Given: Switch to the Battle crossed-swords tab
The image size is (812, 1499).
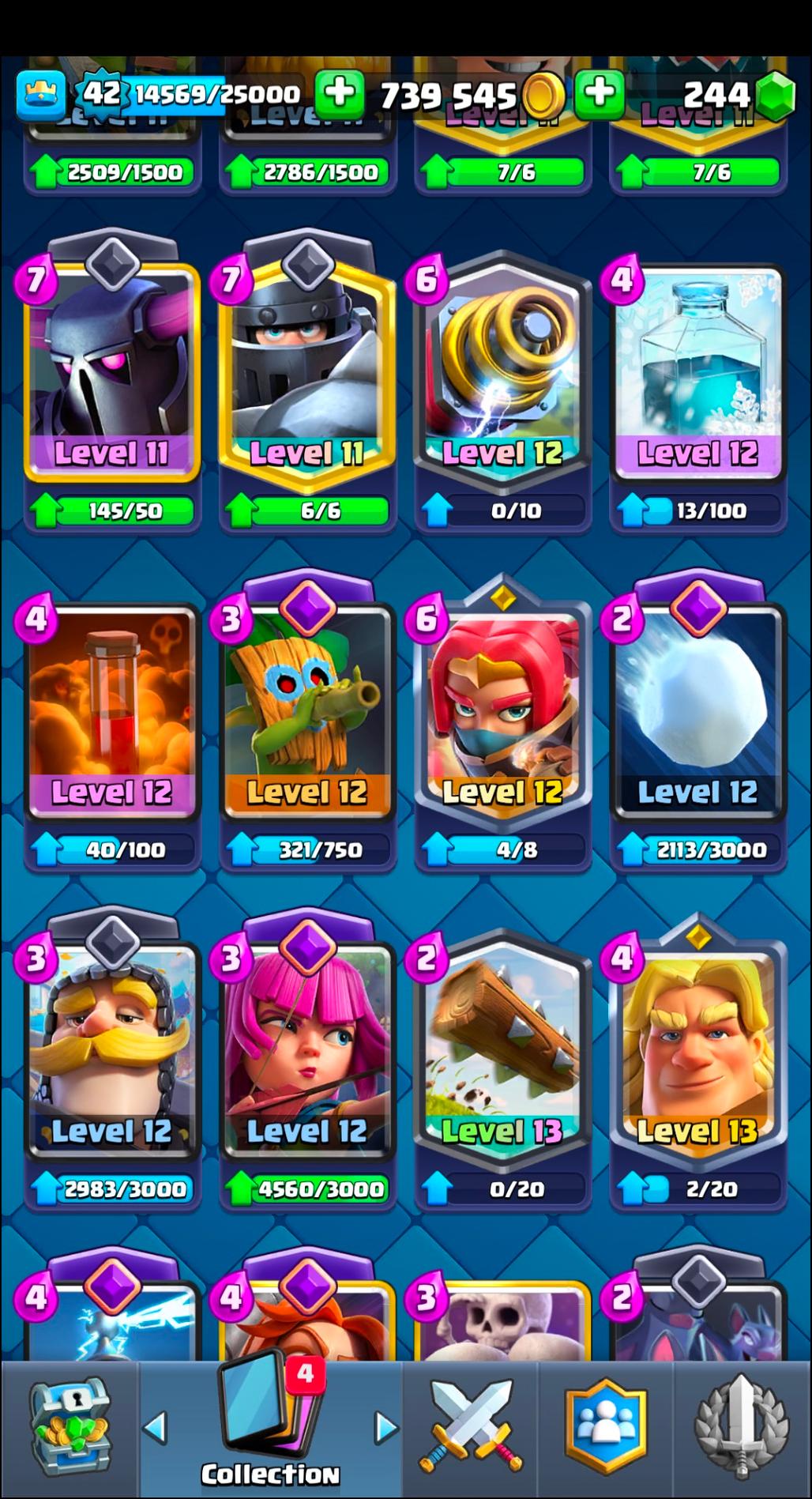Looking at the screenshot, I should [471, 1429].
